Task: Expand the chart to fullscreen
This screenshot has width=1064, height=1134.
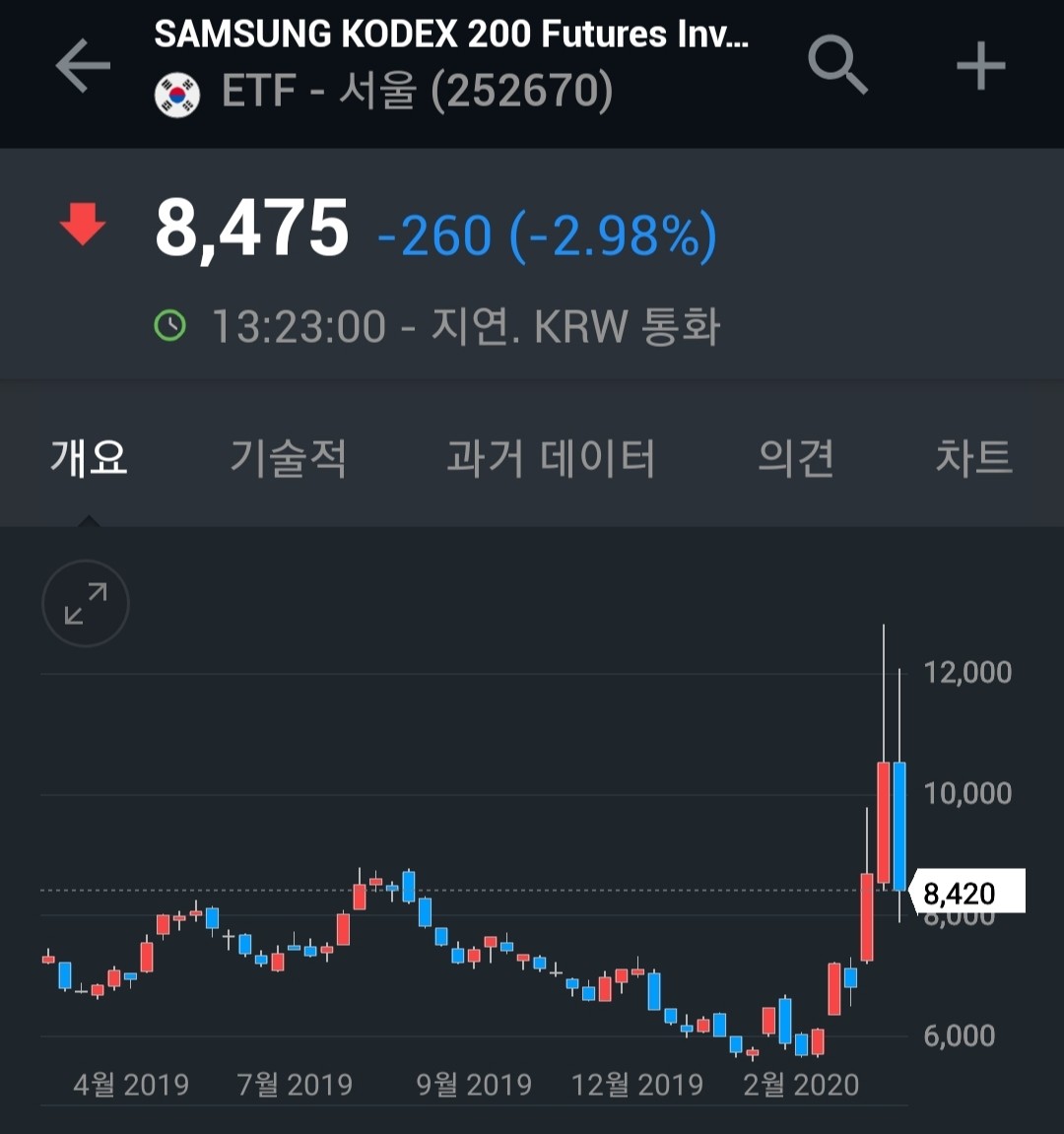Action: click(85, 604)
